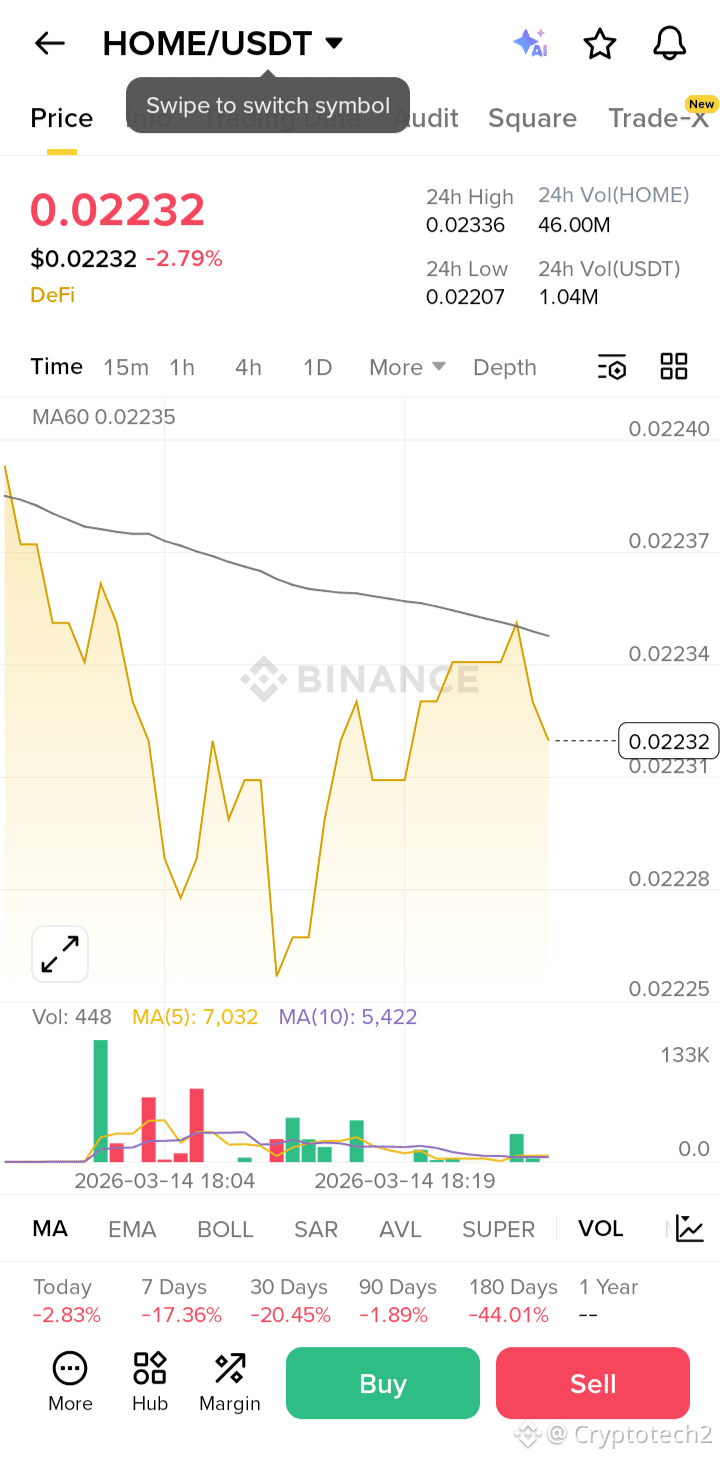Select the 4h chart interval

pyautogui.click(x=248, y=367)
